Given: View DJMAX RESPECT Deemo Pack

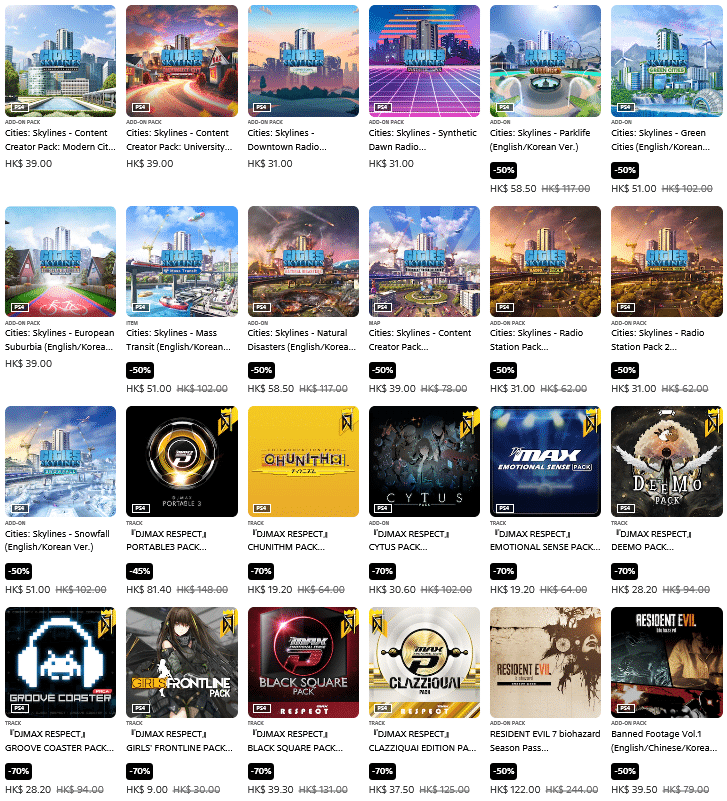Looking at the screenshot, I should 666,461.
